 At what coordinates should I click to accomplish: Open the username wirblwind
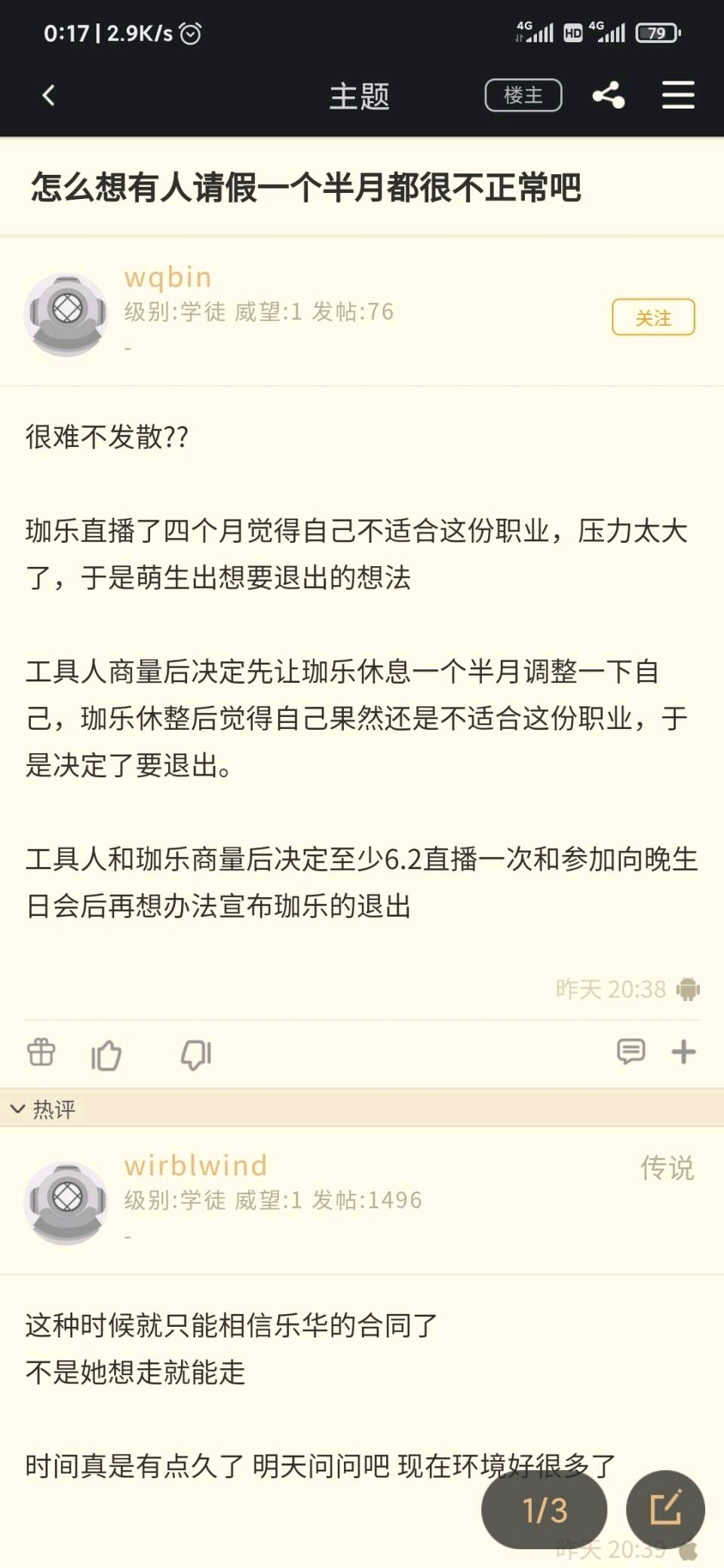click(x=195, y=1165)
